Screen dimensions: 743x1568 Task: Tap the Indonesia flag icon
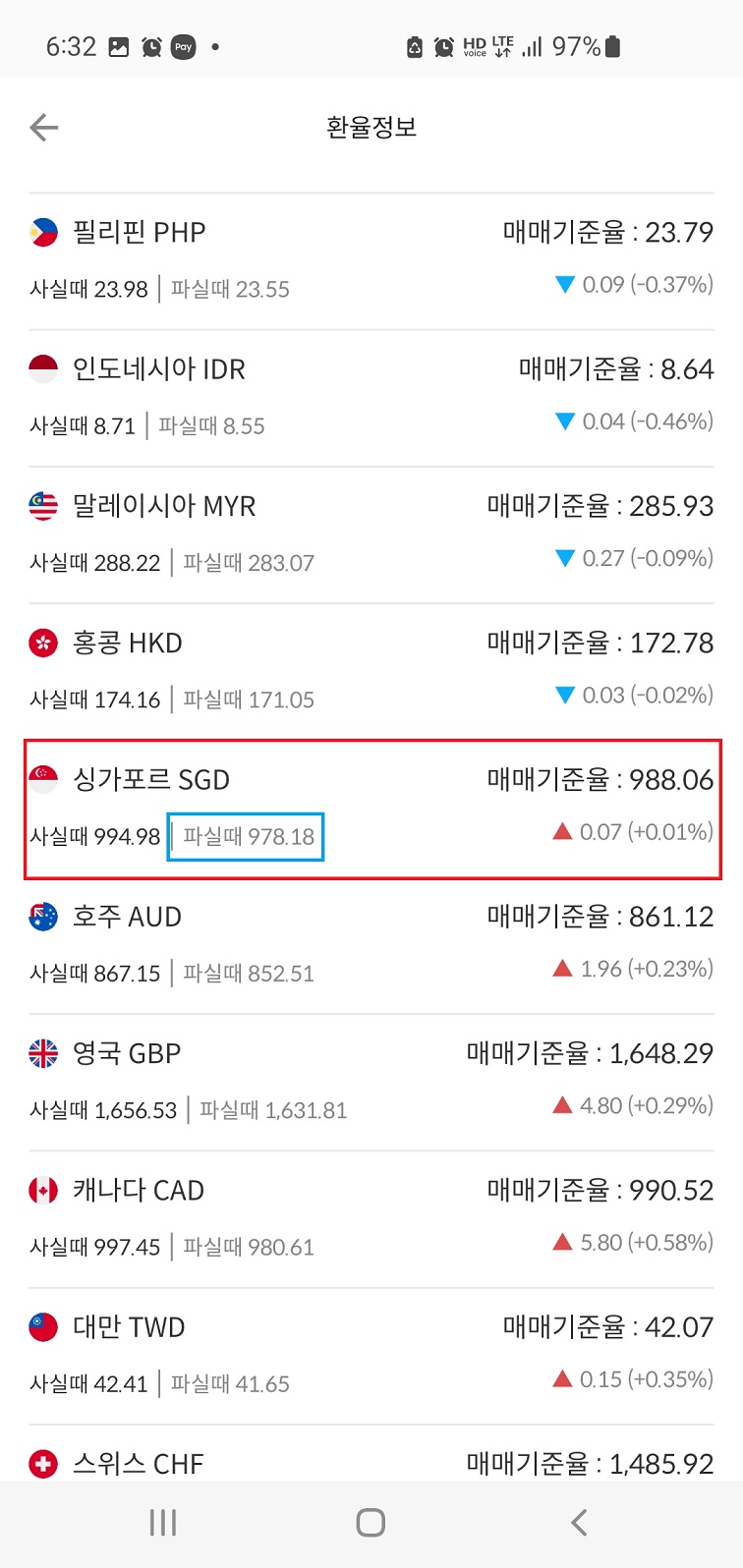click(x=41, y=368)
